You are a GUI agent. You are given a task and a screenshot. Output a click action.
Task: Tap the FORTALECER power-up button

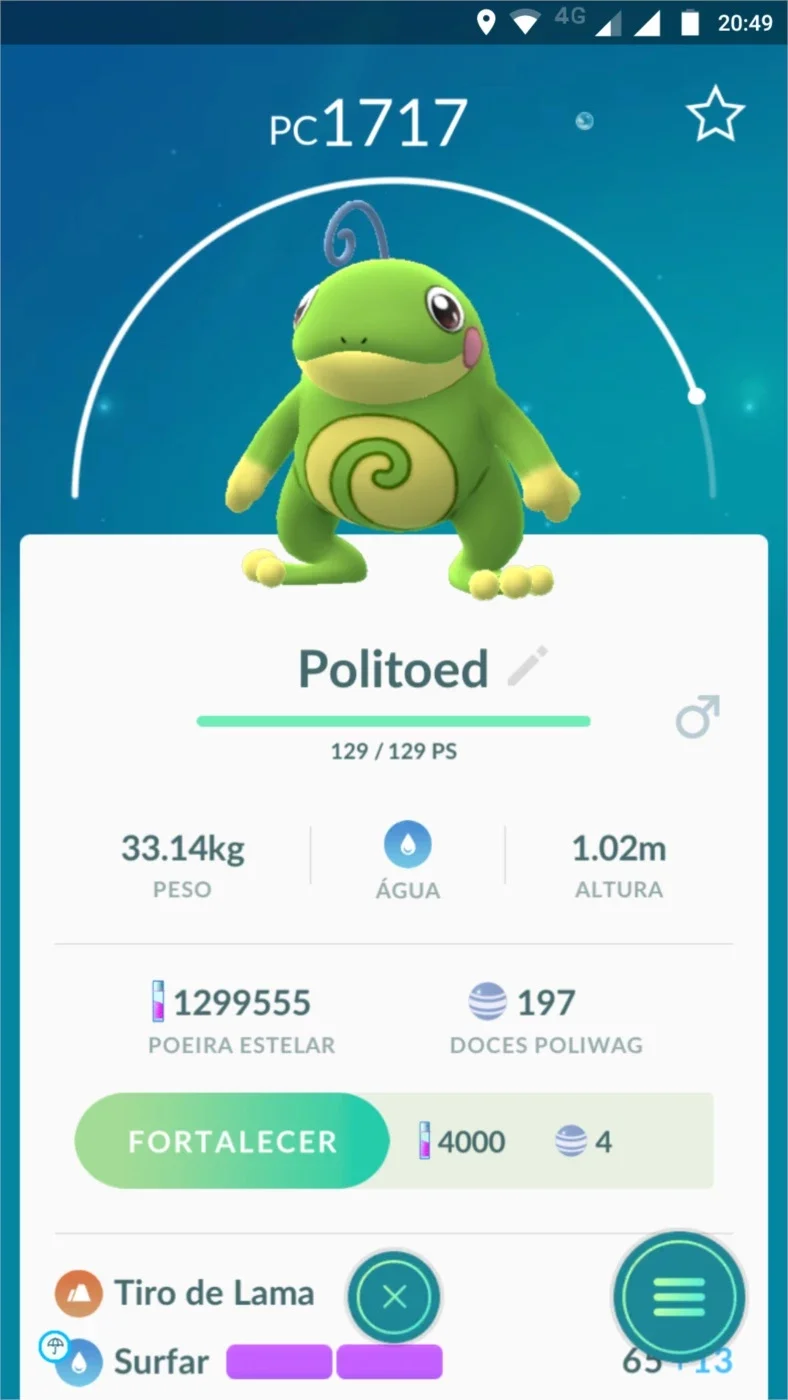[x=232, y=1141]
